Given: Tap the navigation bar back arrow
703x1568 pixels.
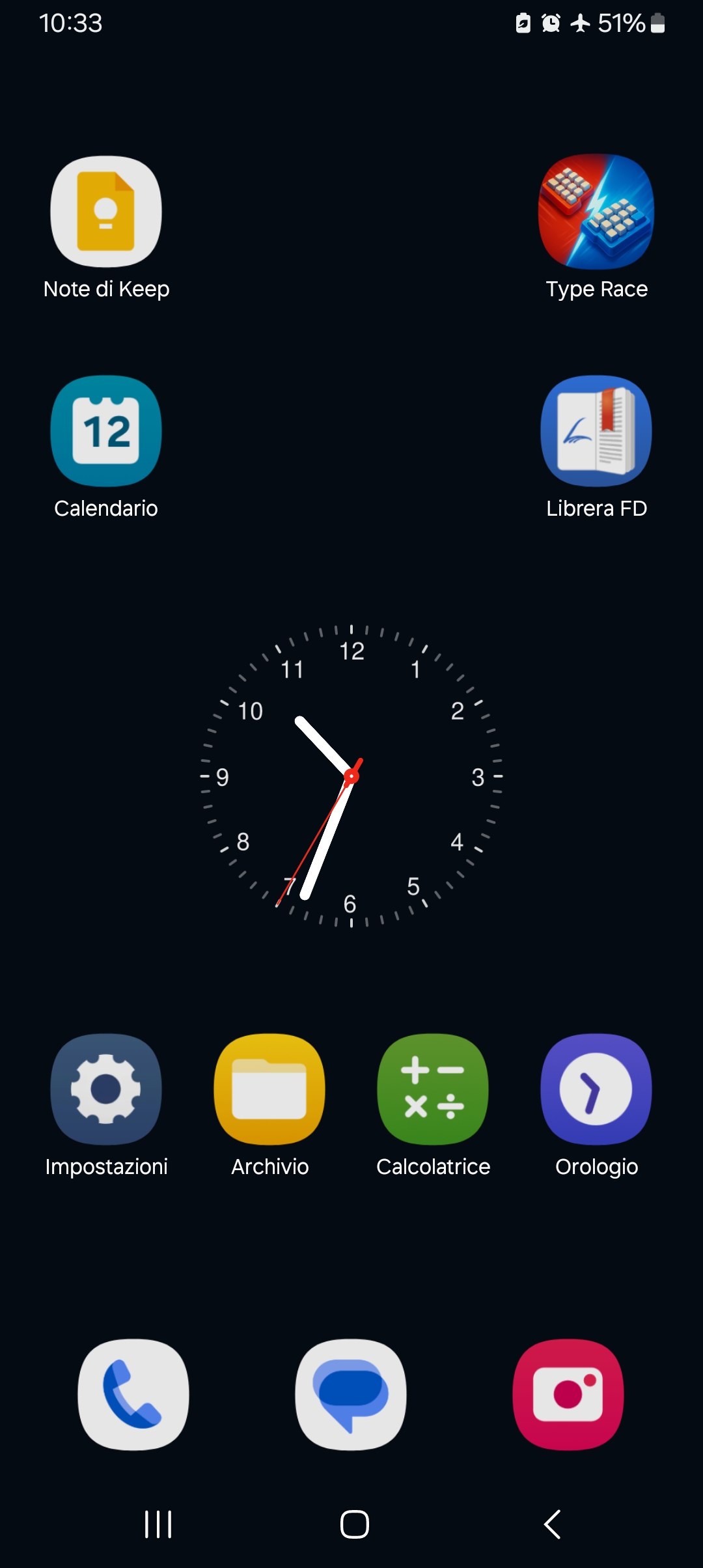Looking at the screenshot, I should [552, 1524].
